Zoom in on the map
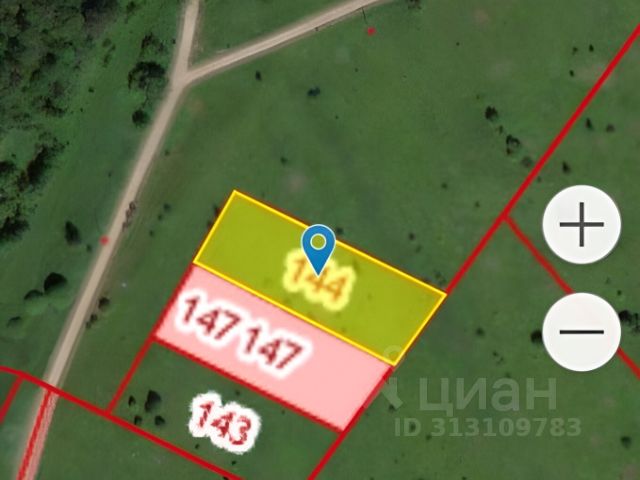This screenshot has height=480, width=640. (x=582, y=225)
